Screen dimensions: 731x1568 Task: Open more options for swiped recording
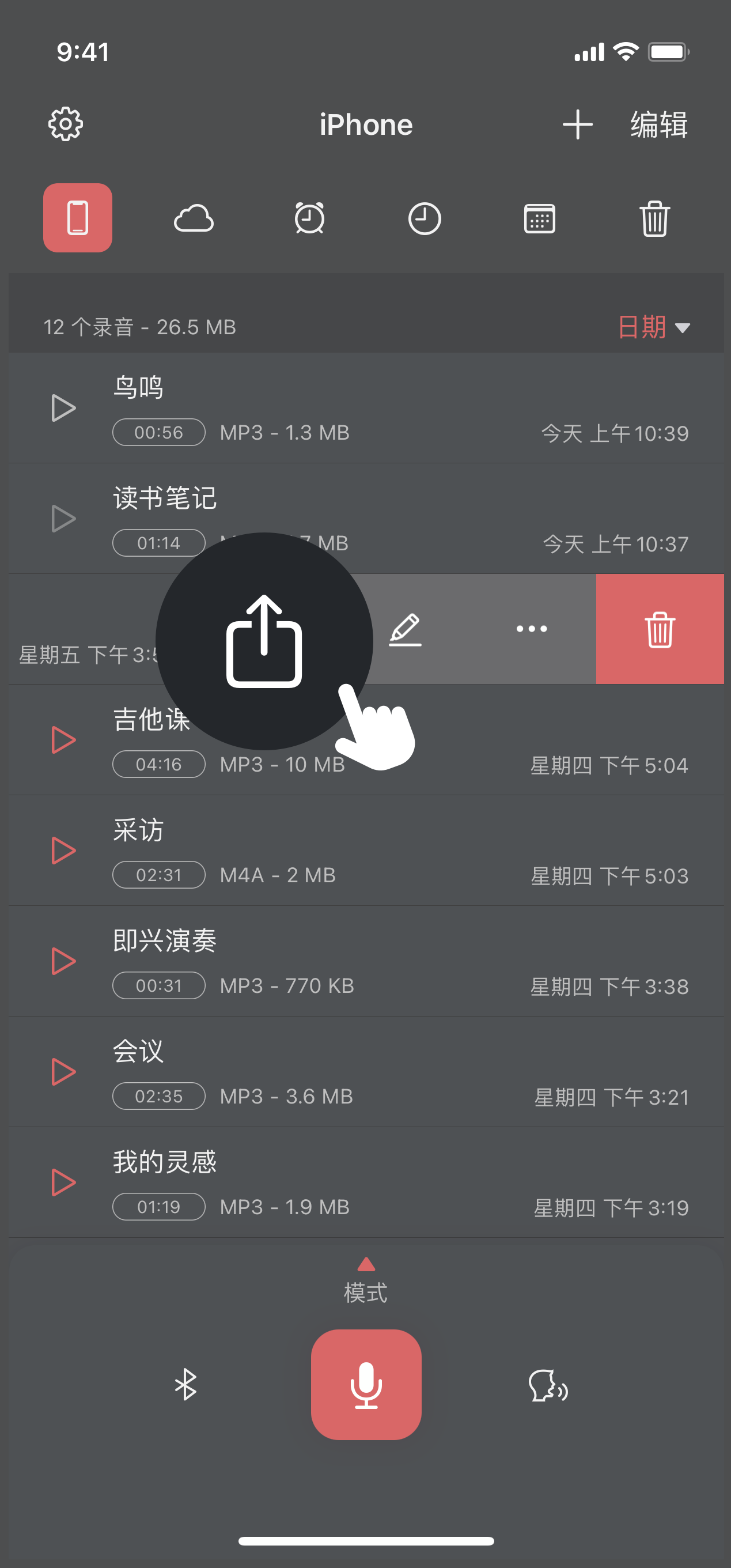pos(531,629)
